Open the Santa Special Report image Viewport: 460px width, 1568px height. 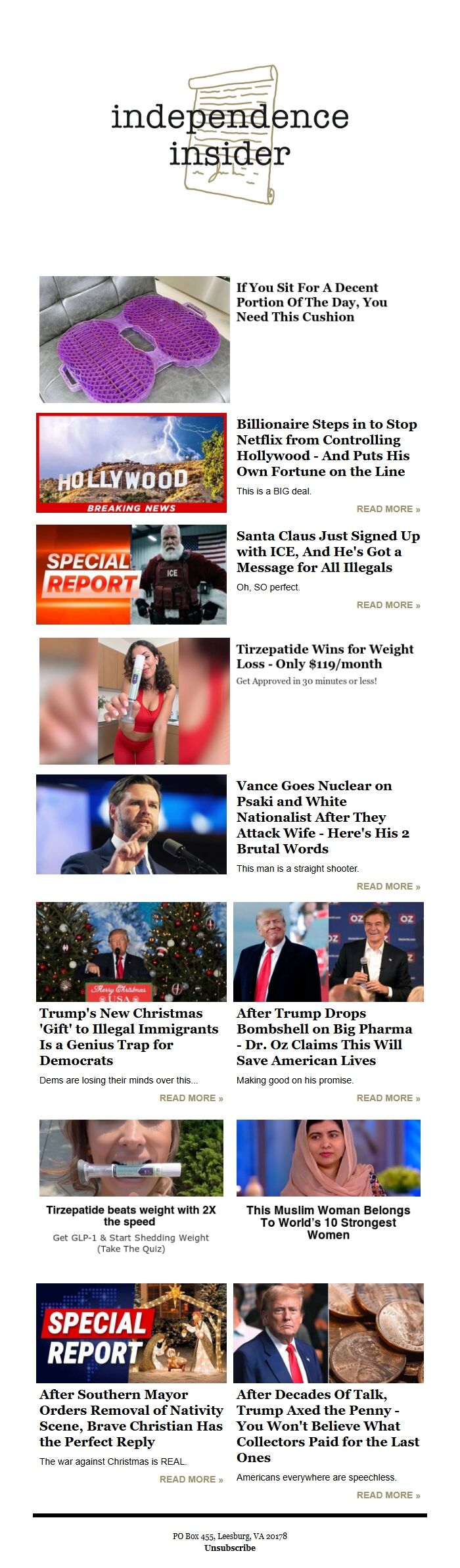pos(131,574)
